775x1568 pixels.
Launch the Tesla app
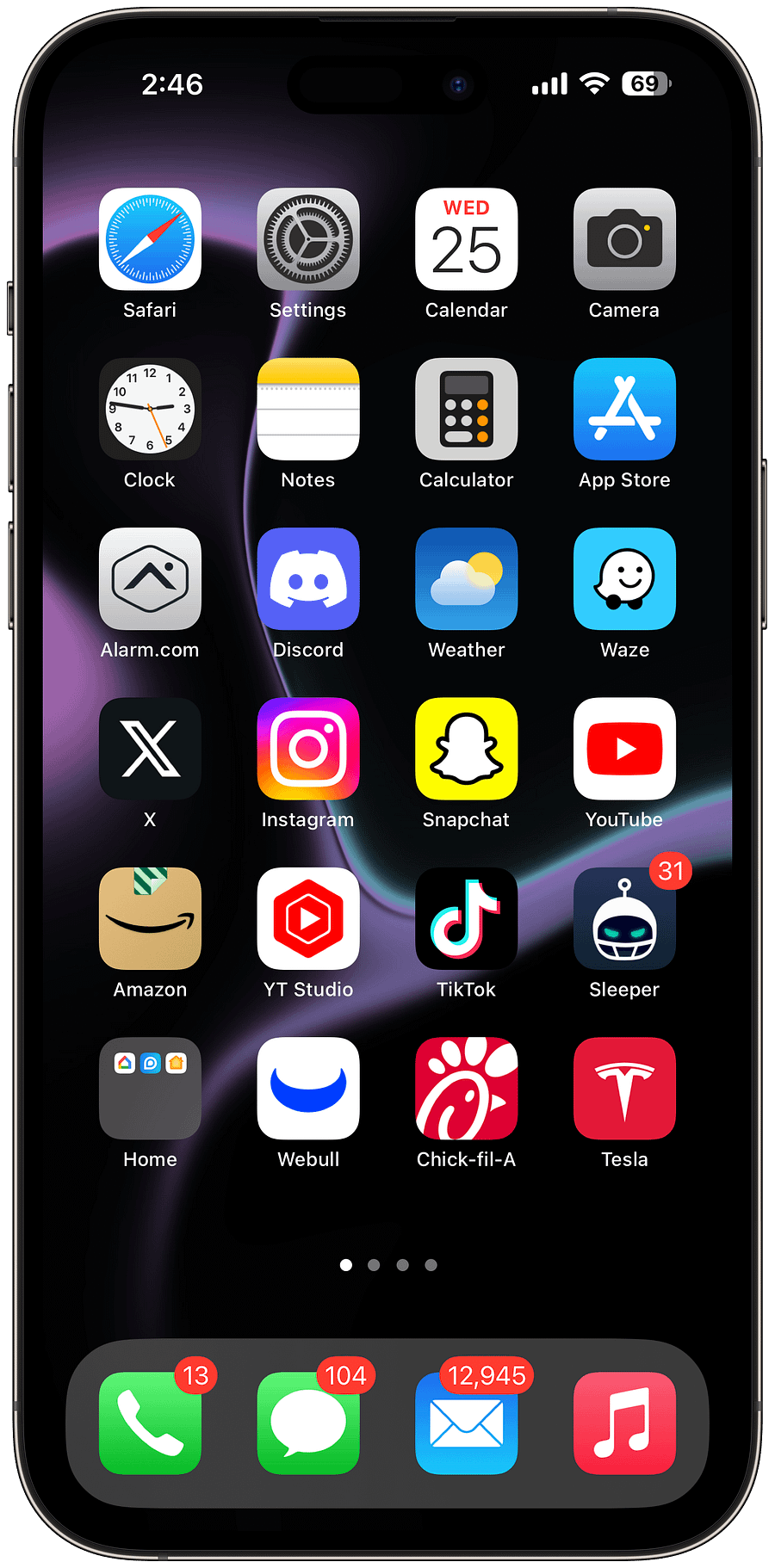coord(624,1089)
